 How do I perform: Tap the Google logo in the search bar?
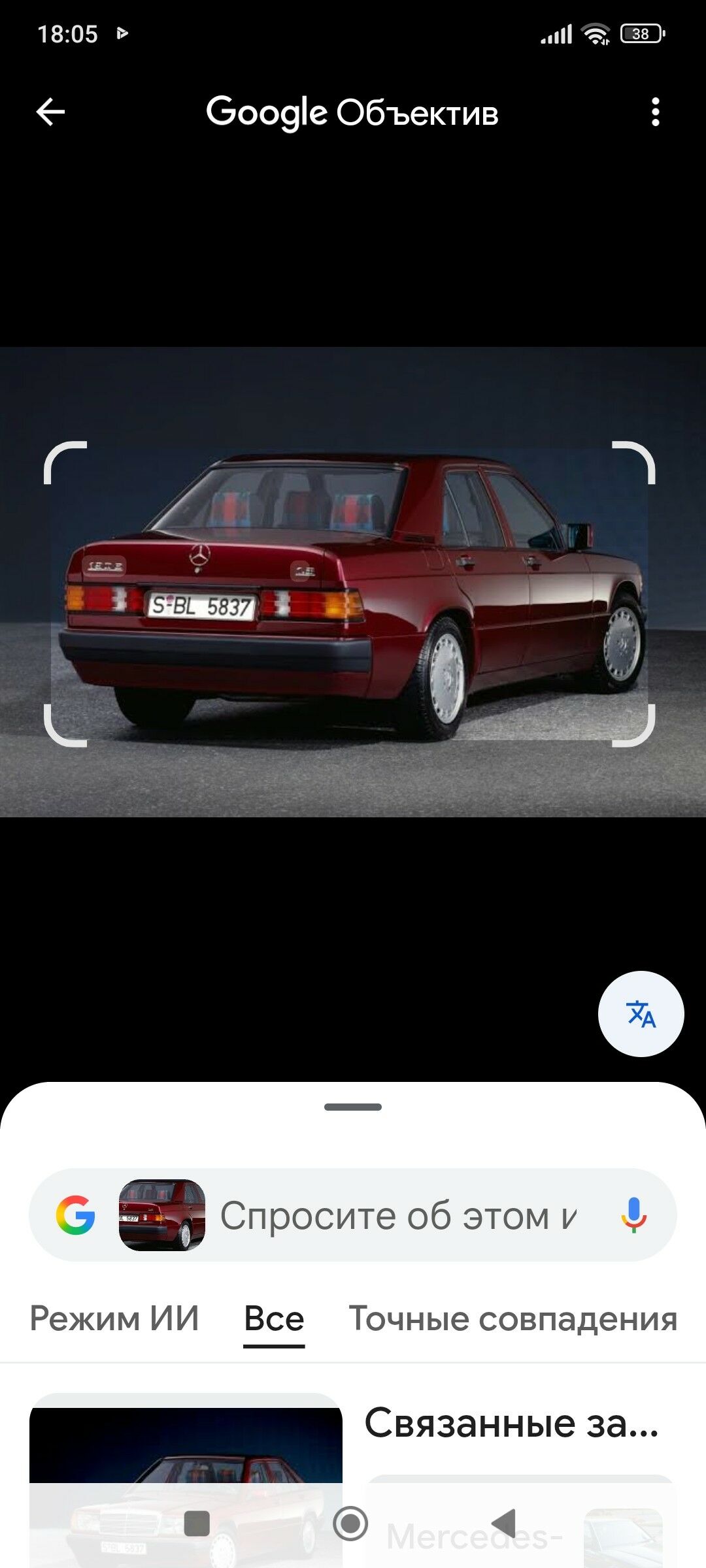pos(76,1215)
